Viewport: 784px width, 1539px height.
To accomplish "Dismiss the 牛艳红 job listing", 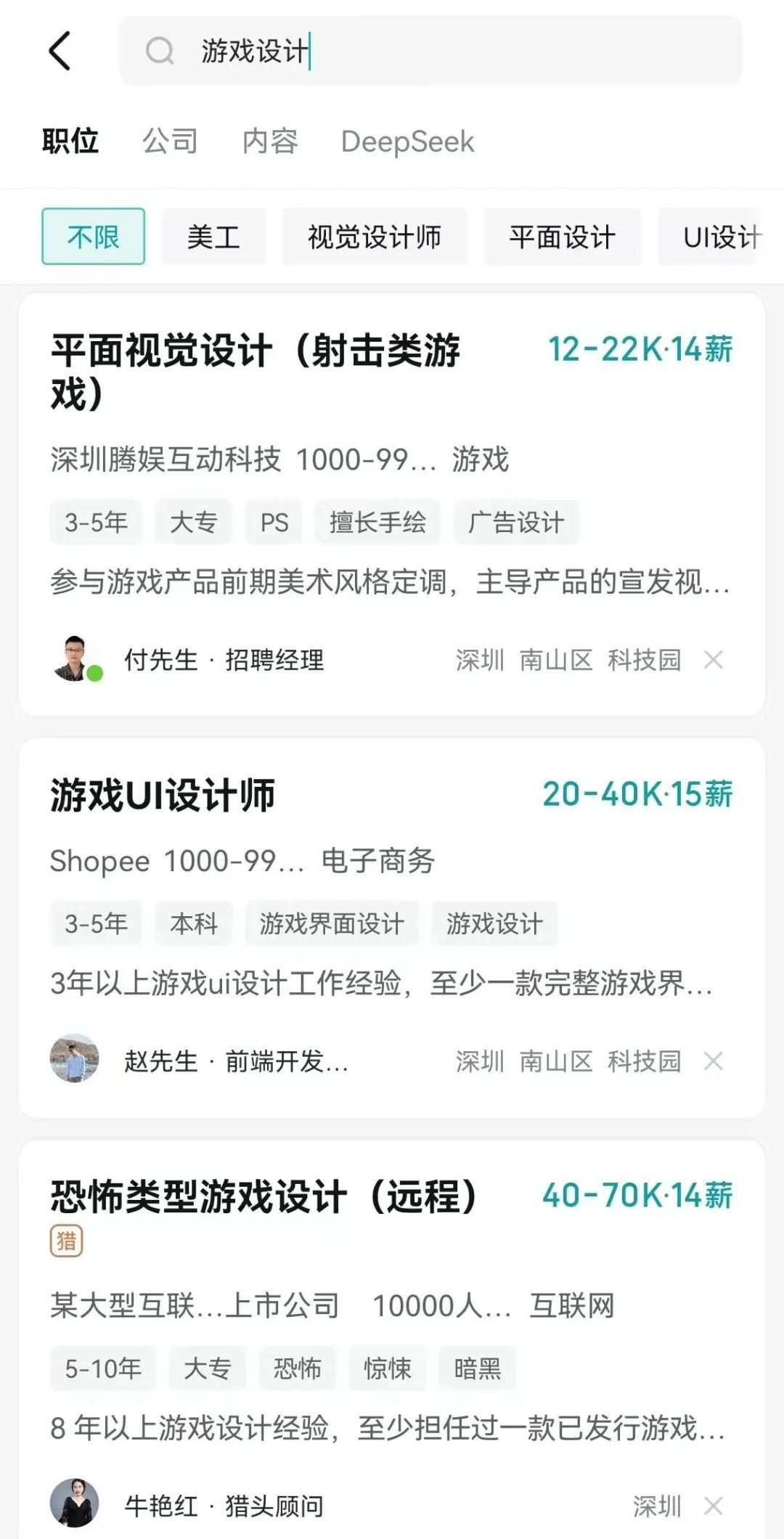I will (714, 1506).
